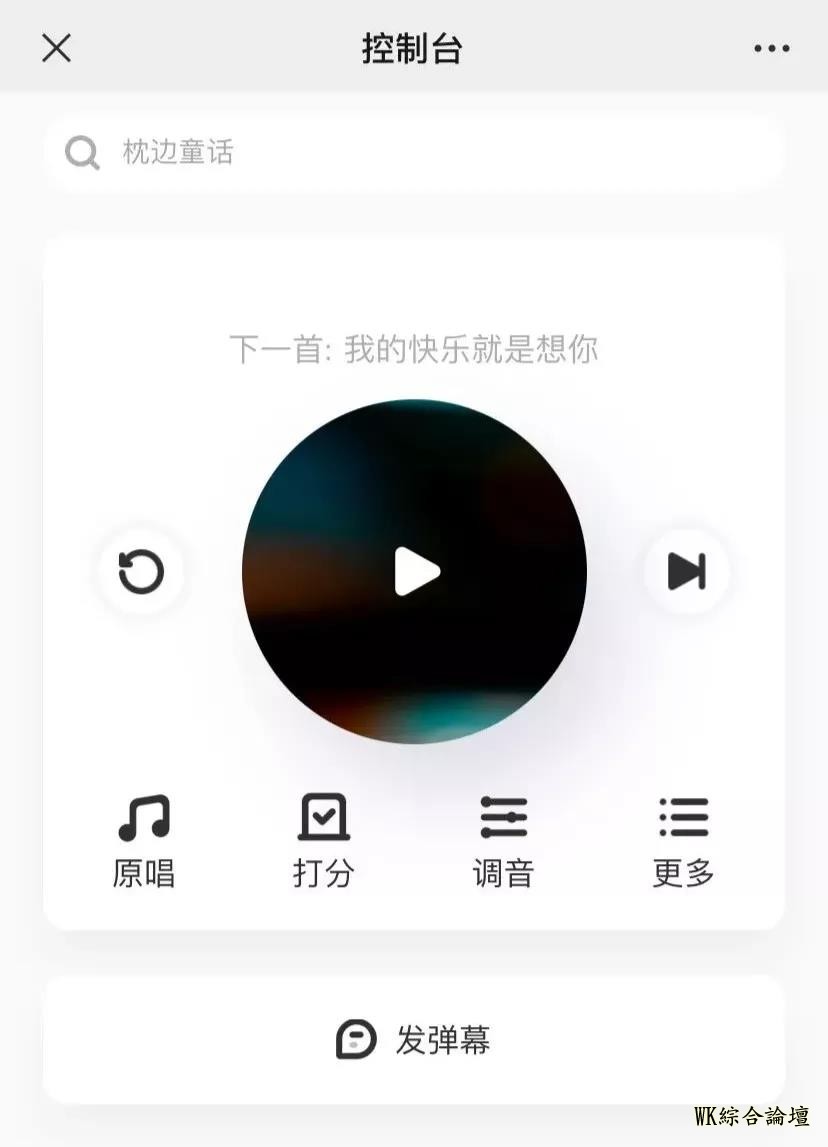Toggle 原唱 original vocals
Screen dimensions: 828x1147
tap(144, 842)
